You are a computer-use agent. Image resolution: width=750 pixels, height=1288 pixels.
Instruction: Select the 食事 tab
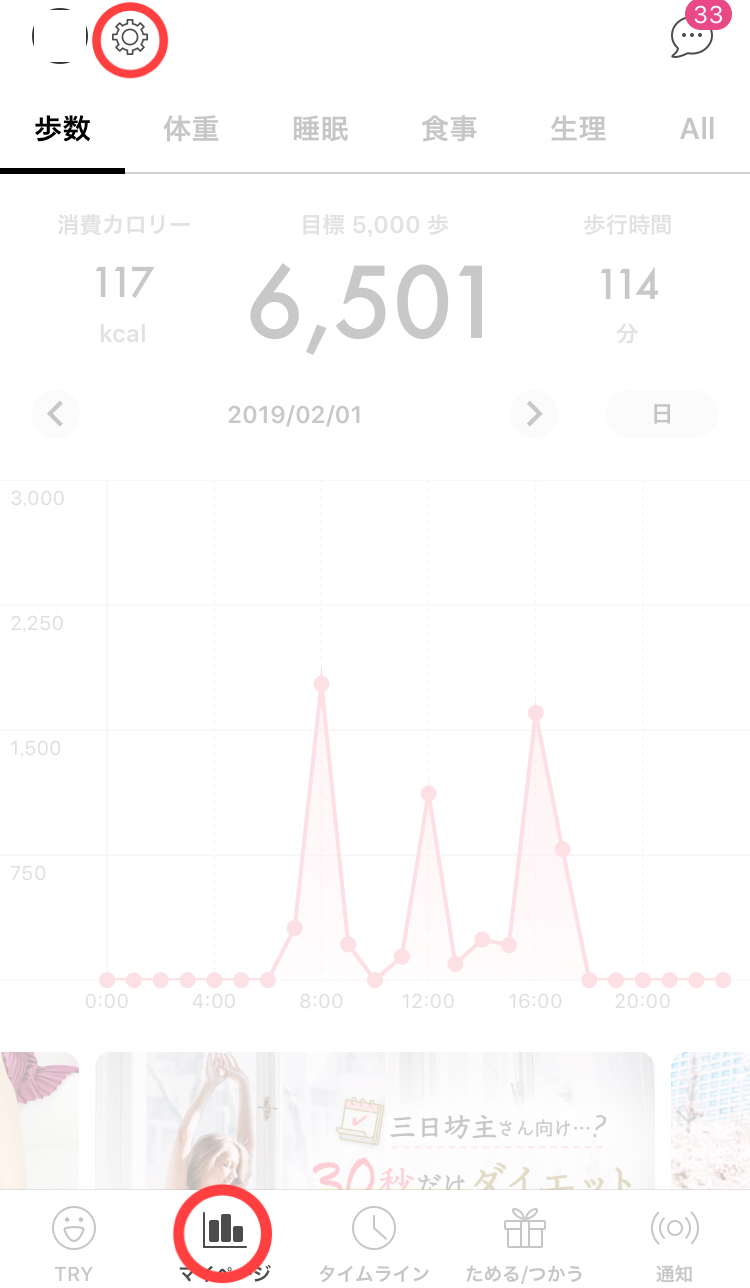[449, 129]
